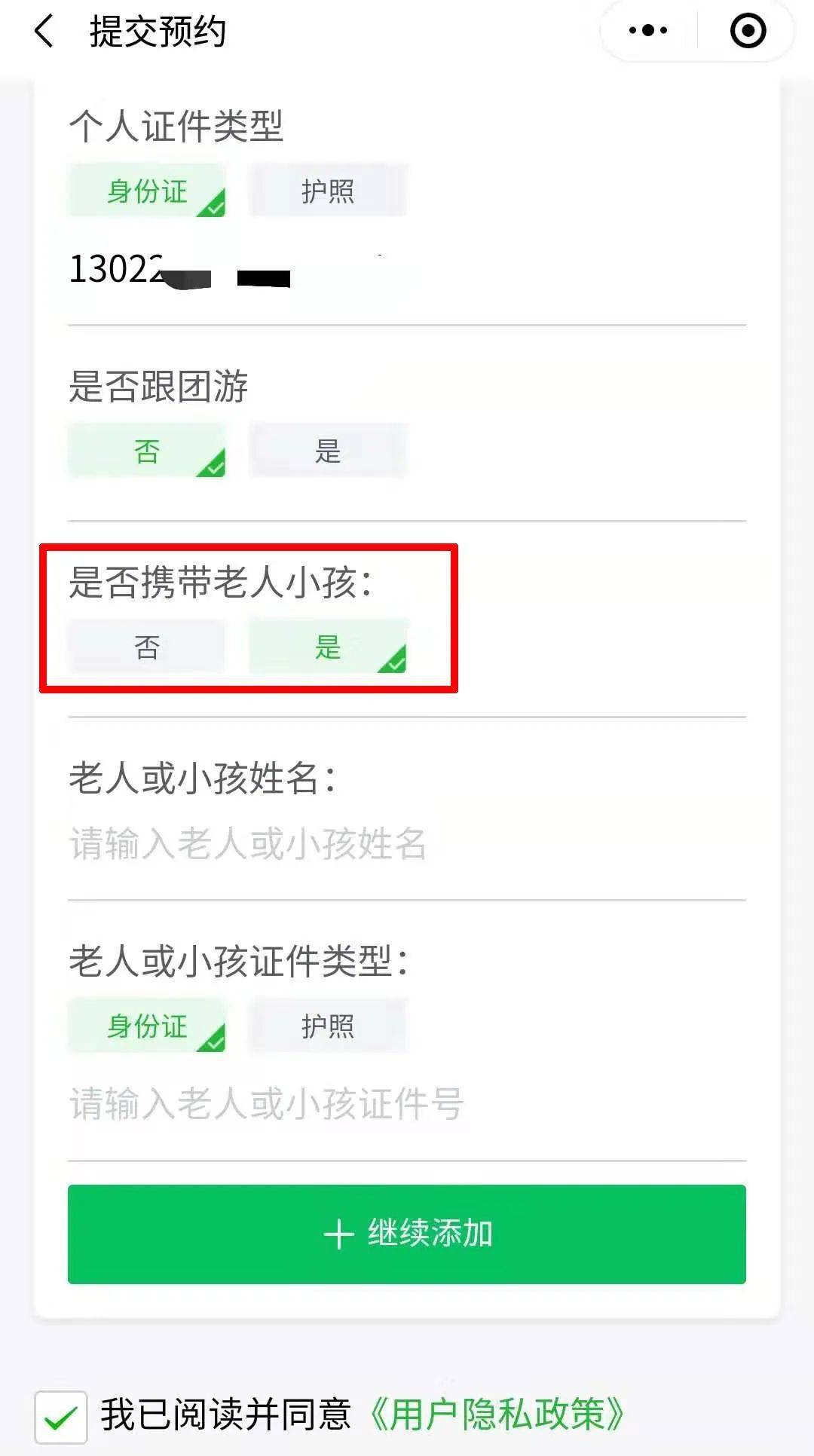This screenshot has height=1456, width=814.
Task: Edit the personal ID number field
Action: (x=407, y=270)
